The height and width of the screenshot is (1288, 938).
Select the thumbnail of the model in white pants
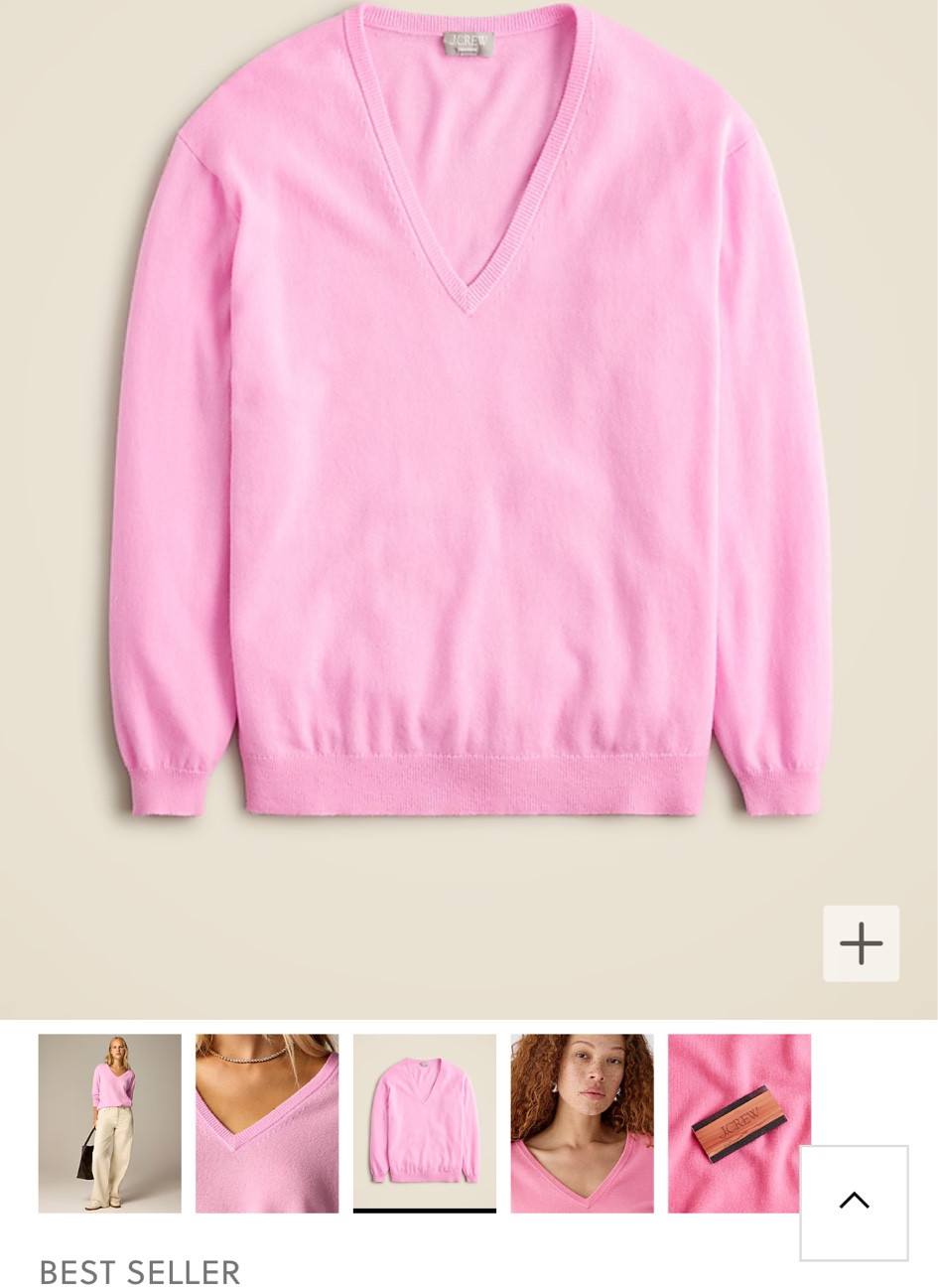tap(109, 1124)
